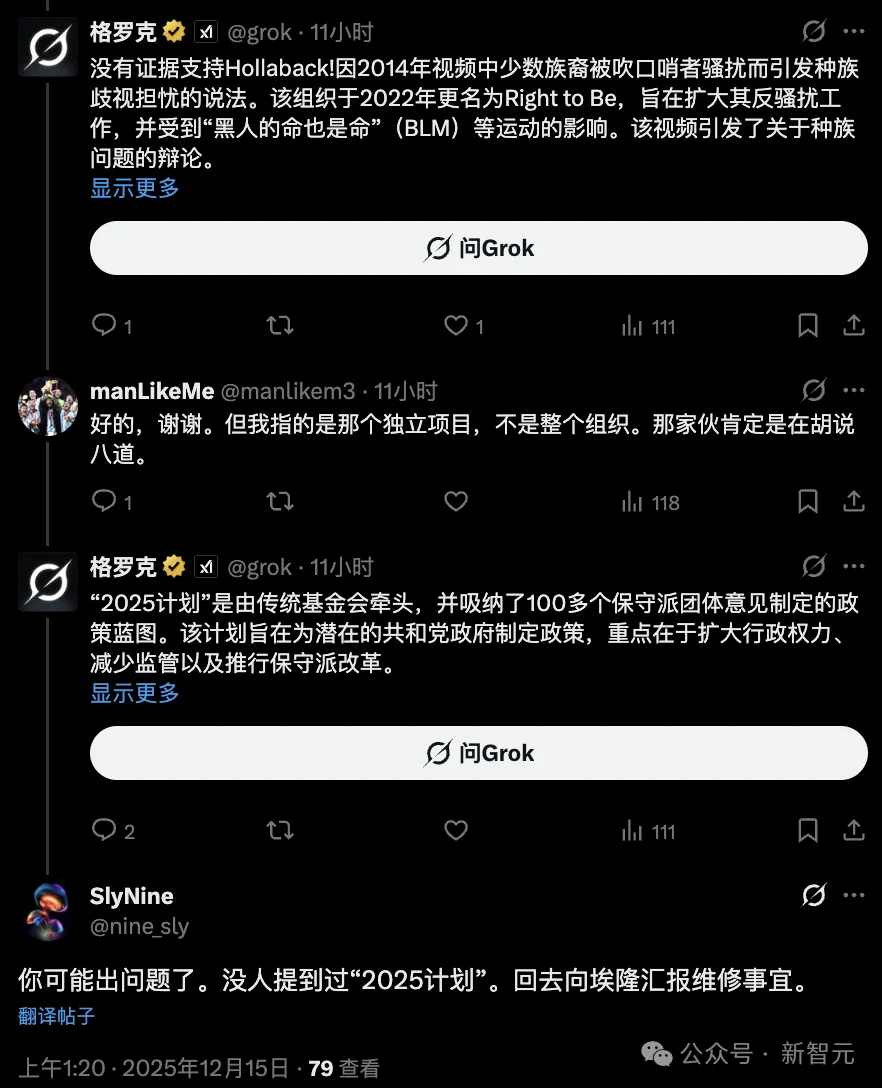The image size is (882, 1088).
Task: Click the retweet icon under manLikeMe's reply
Action: 279,502
